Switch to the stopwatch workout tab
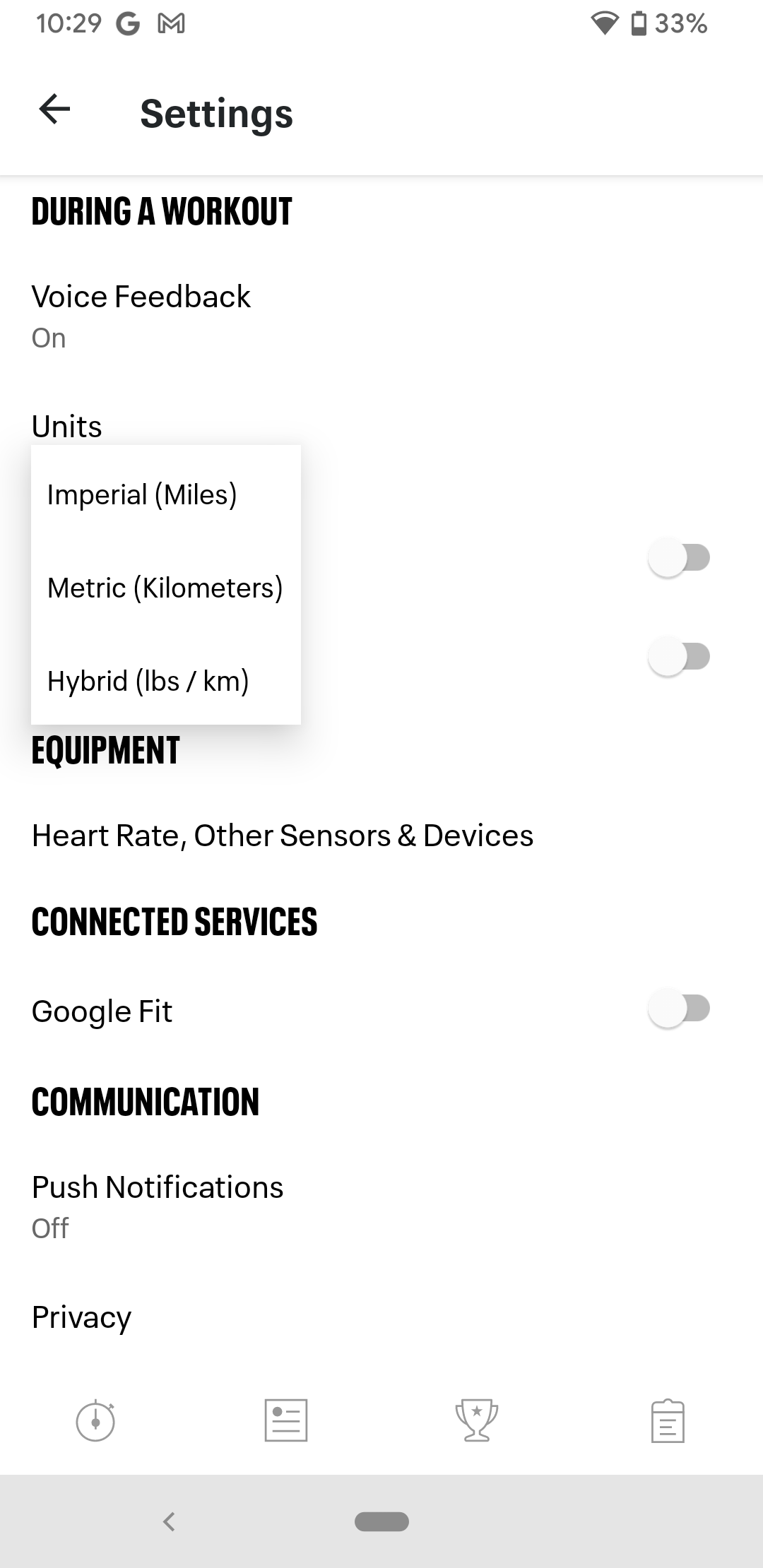Image resolution: width=763 pixels, height=1568 pixels. coord(95,1420)
